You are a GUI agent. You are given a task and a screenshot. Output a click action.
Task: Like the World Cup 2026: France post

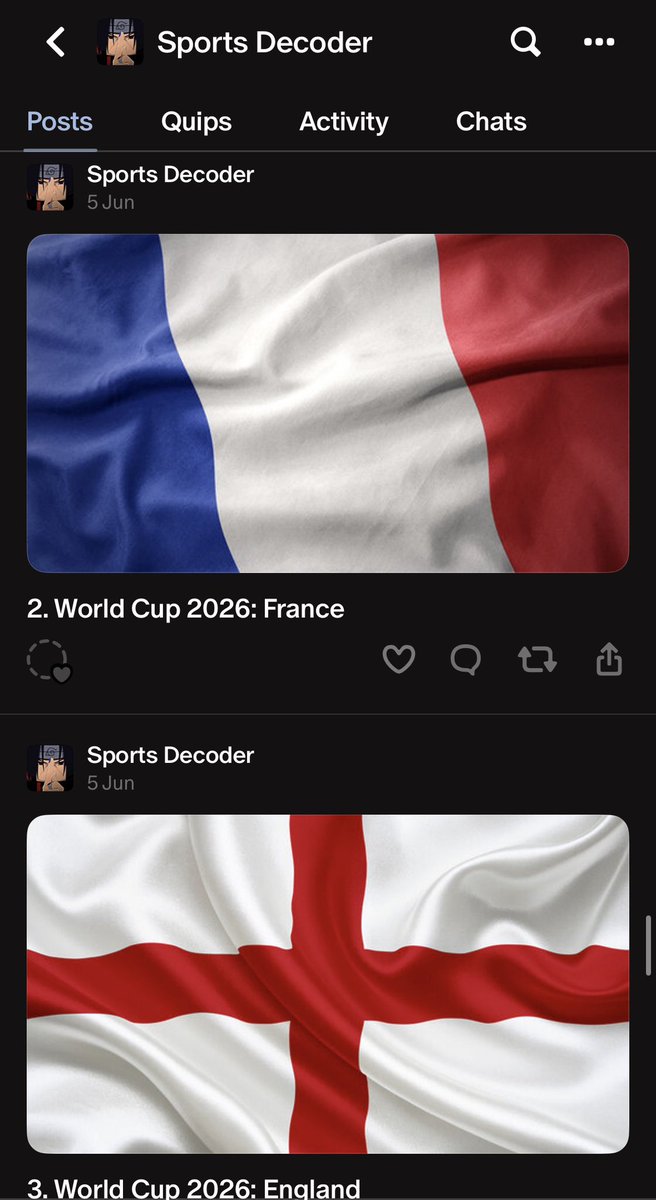click(399, 659)
